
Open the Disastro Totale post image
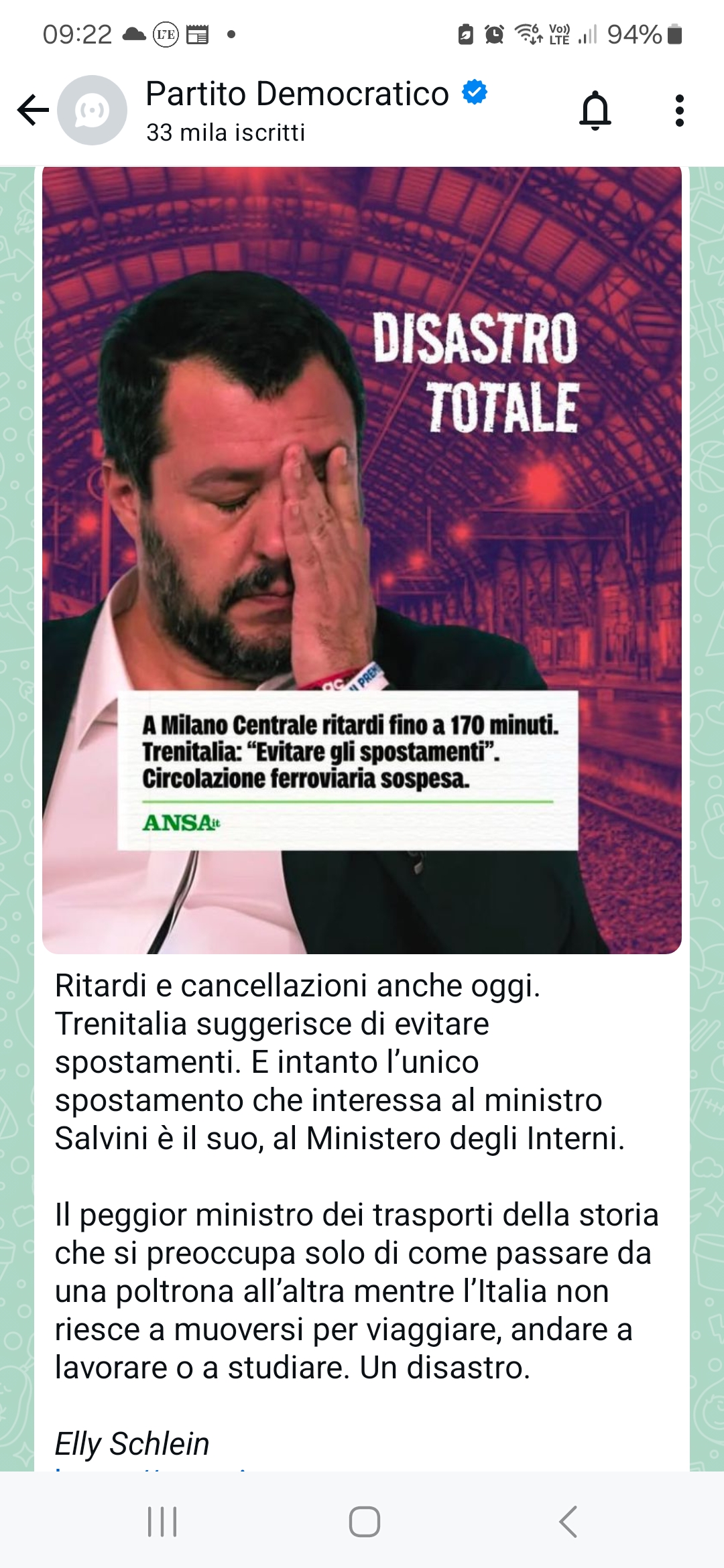pyautogui.click(x=362, y=560)
